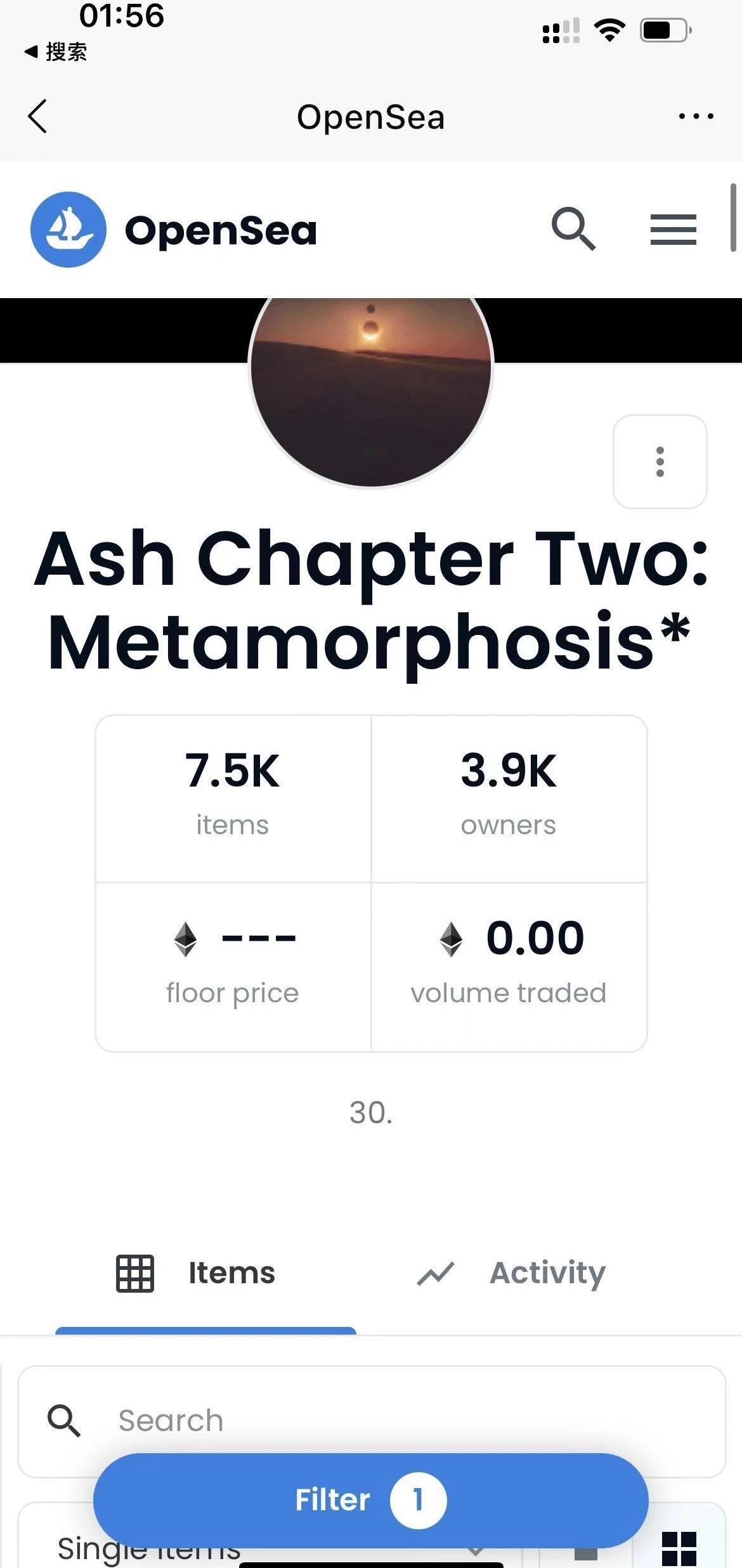Switch to the Activity tab
The image size is (742, 1568).
[511, 1273]
